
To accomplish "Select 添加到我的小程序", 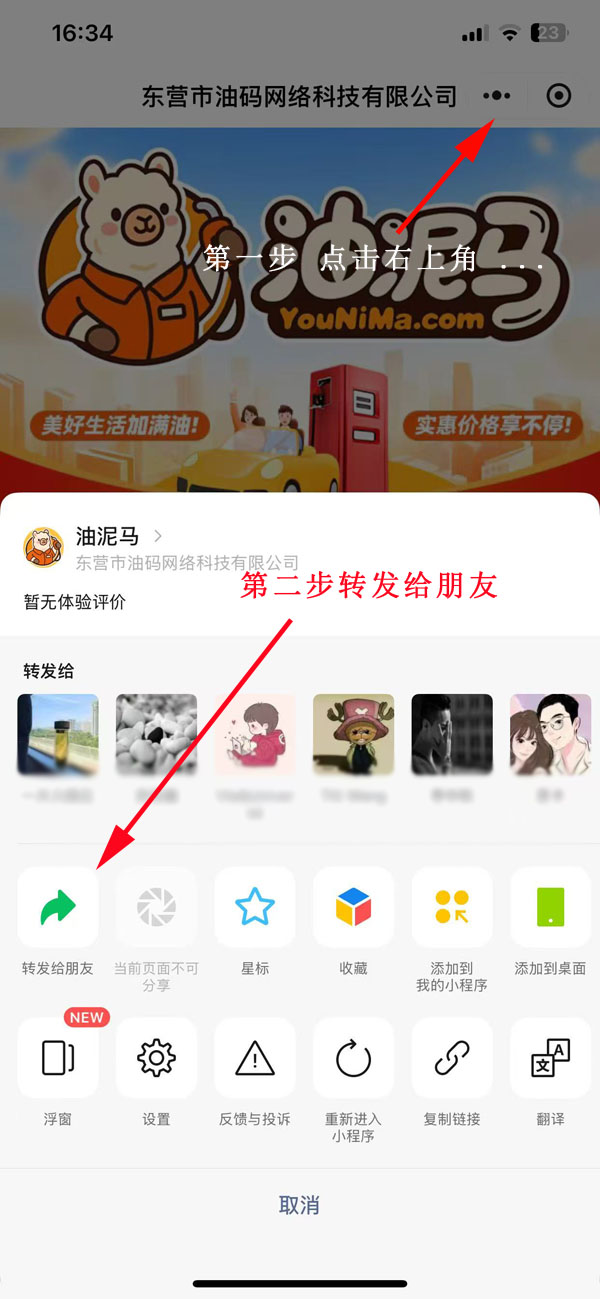I will 452,907.
